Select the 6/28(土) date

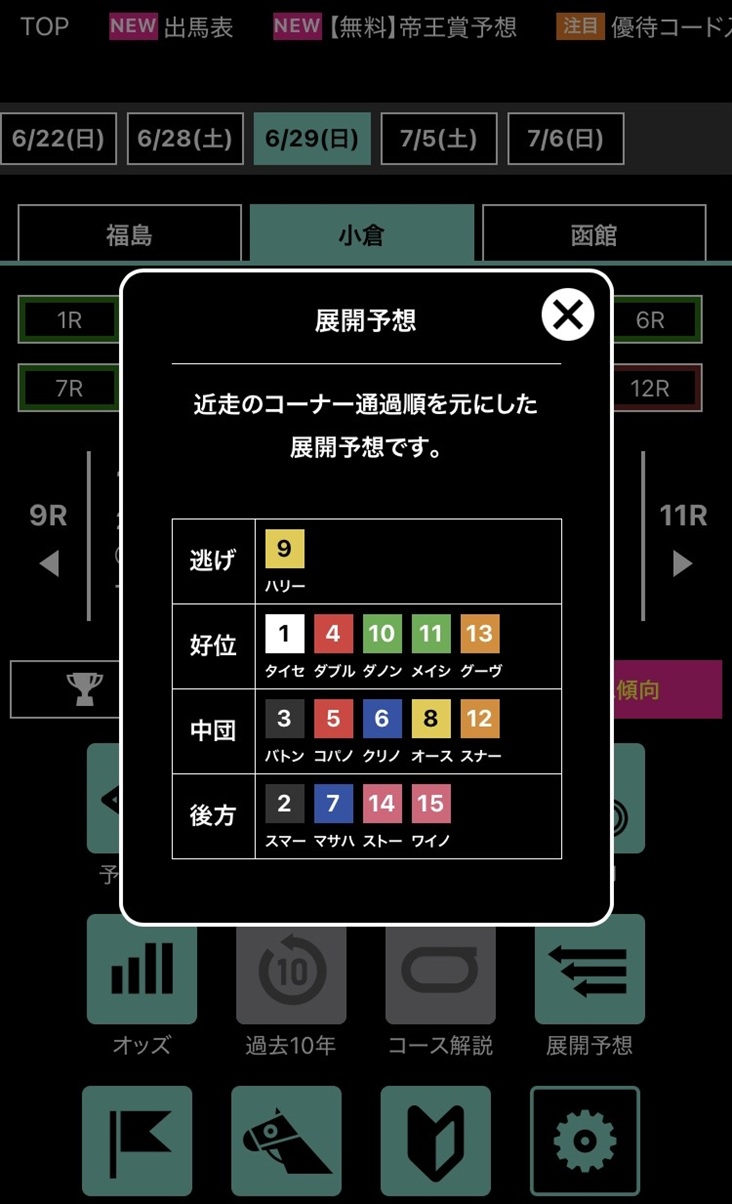185,139
